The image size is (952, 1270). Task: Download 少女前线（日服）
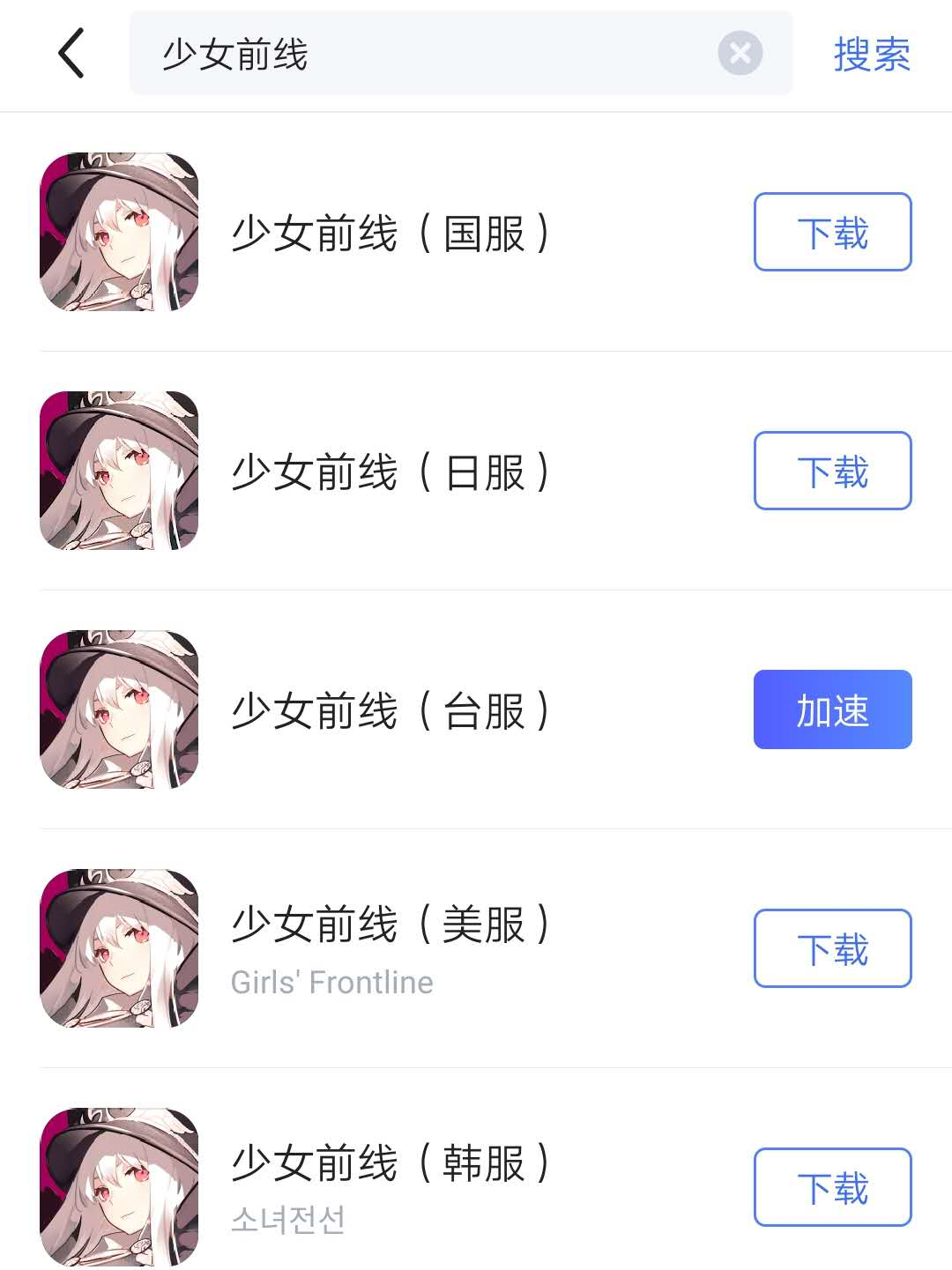pos(832,472)
